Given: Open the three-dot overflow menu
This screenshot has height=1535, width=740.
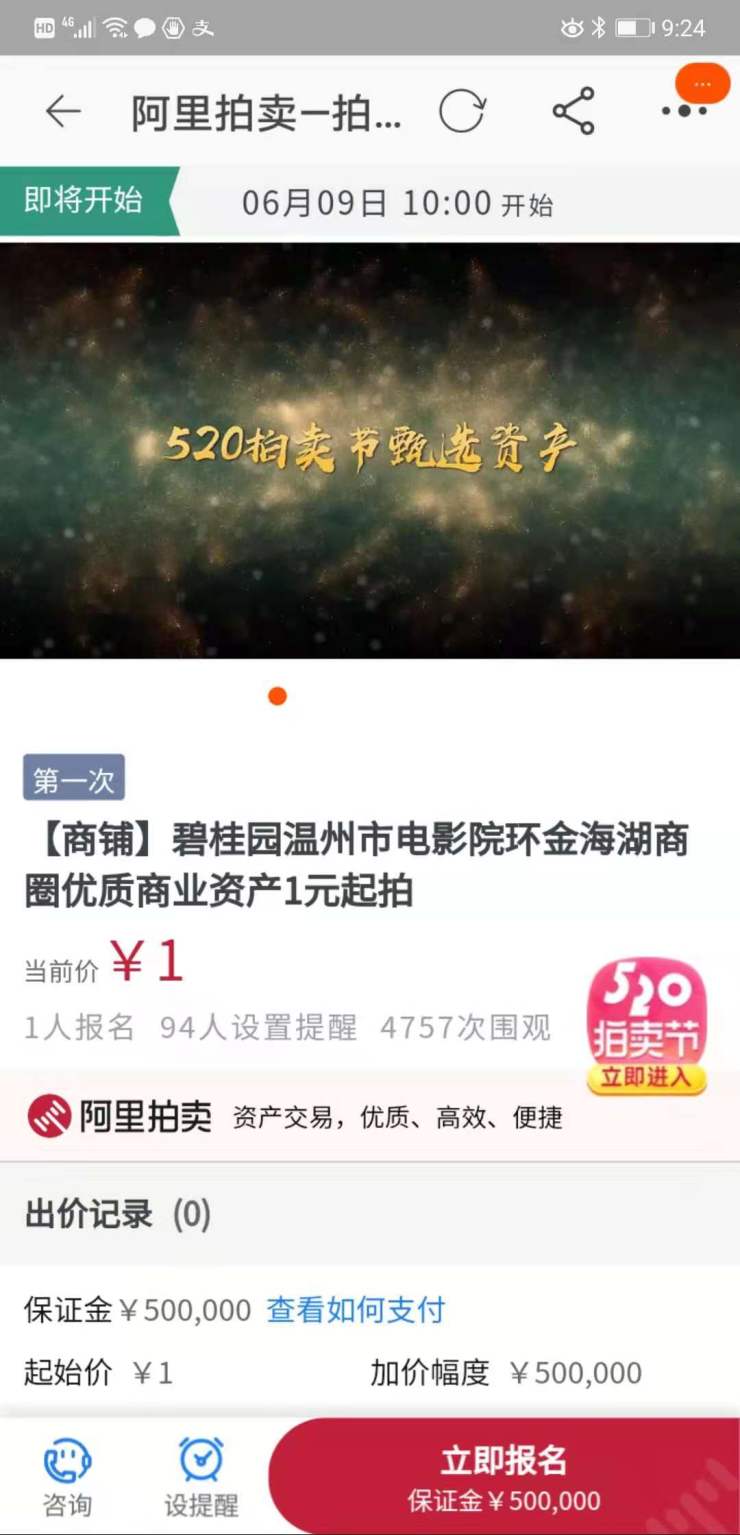Looking at the screenshot, I should 684,113.
